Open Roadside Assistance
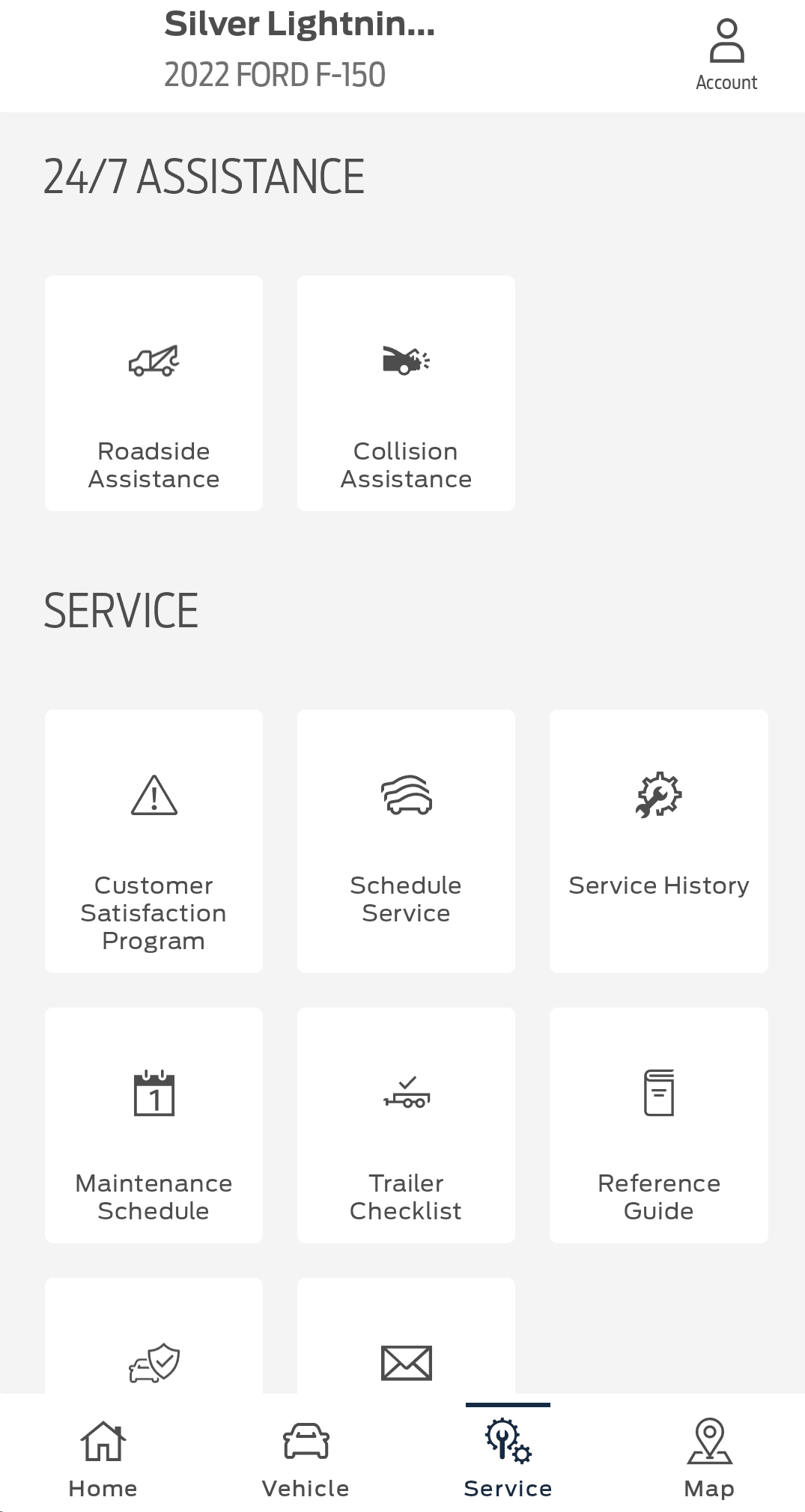805x1512 pixels. click(154, 393)
